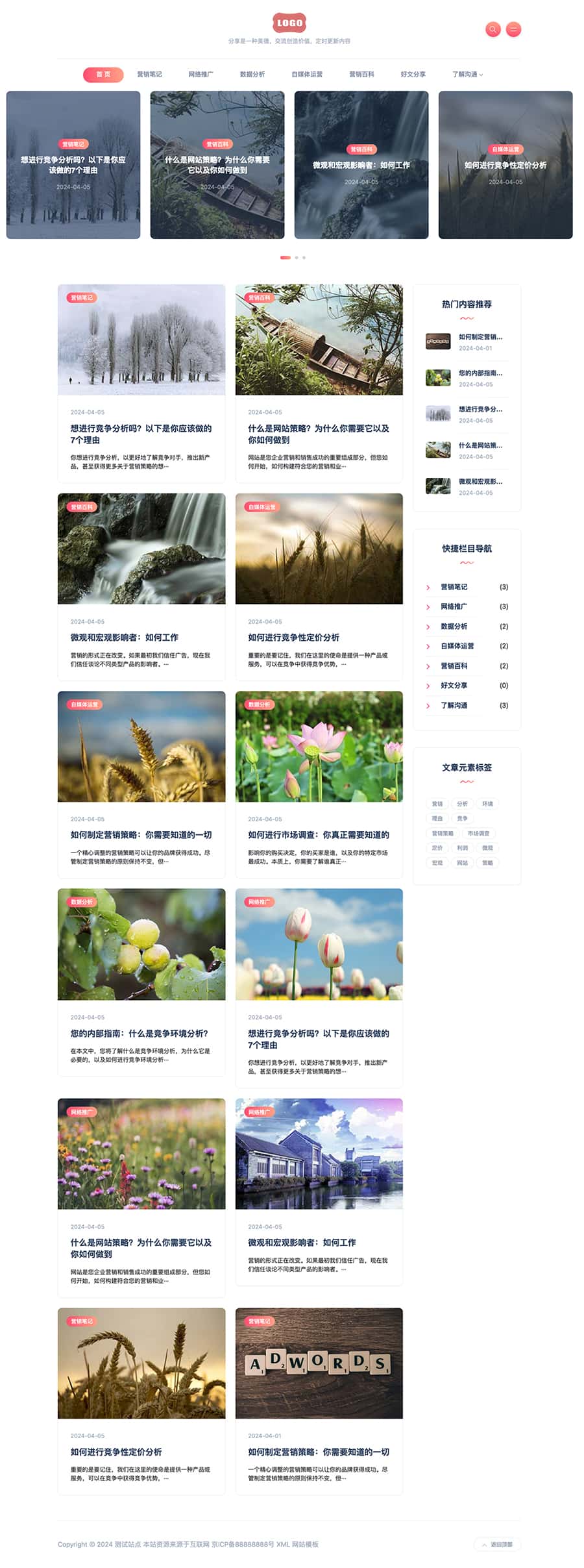Select the 营销策略 tag chip

443,834
